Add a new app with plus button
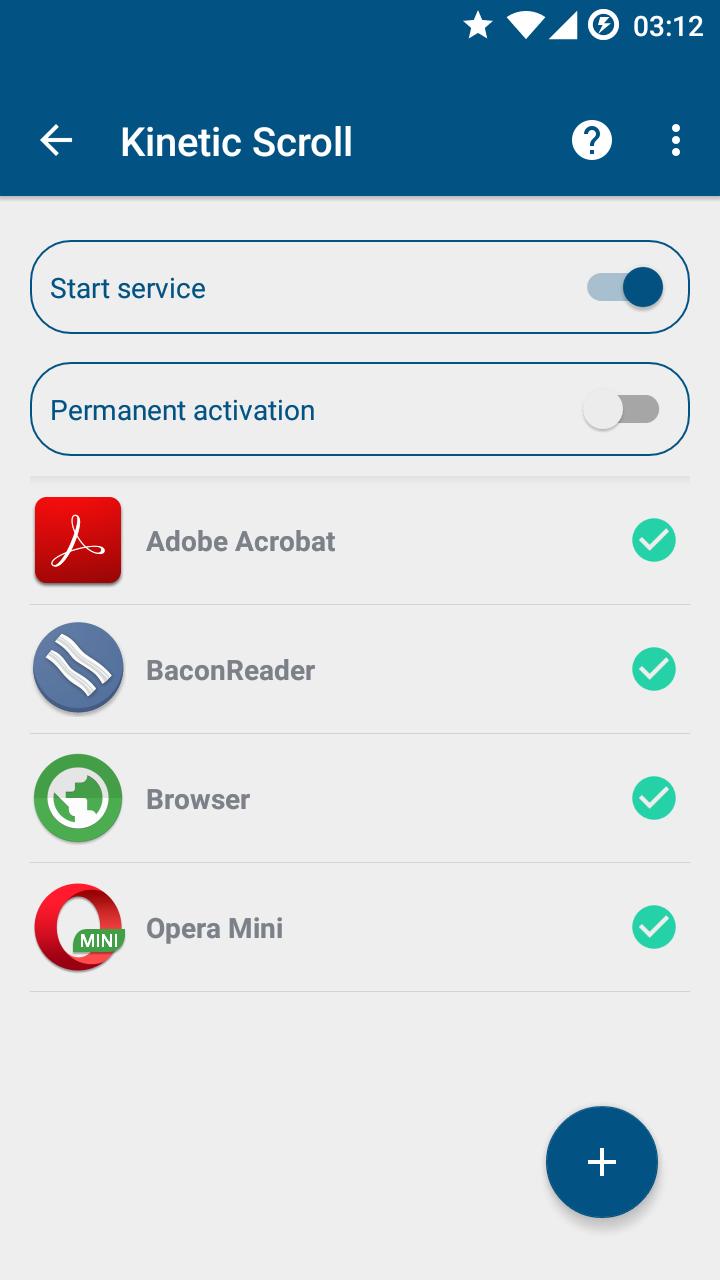 click(x=602, y=1162)
